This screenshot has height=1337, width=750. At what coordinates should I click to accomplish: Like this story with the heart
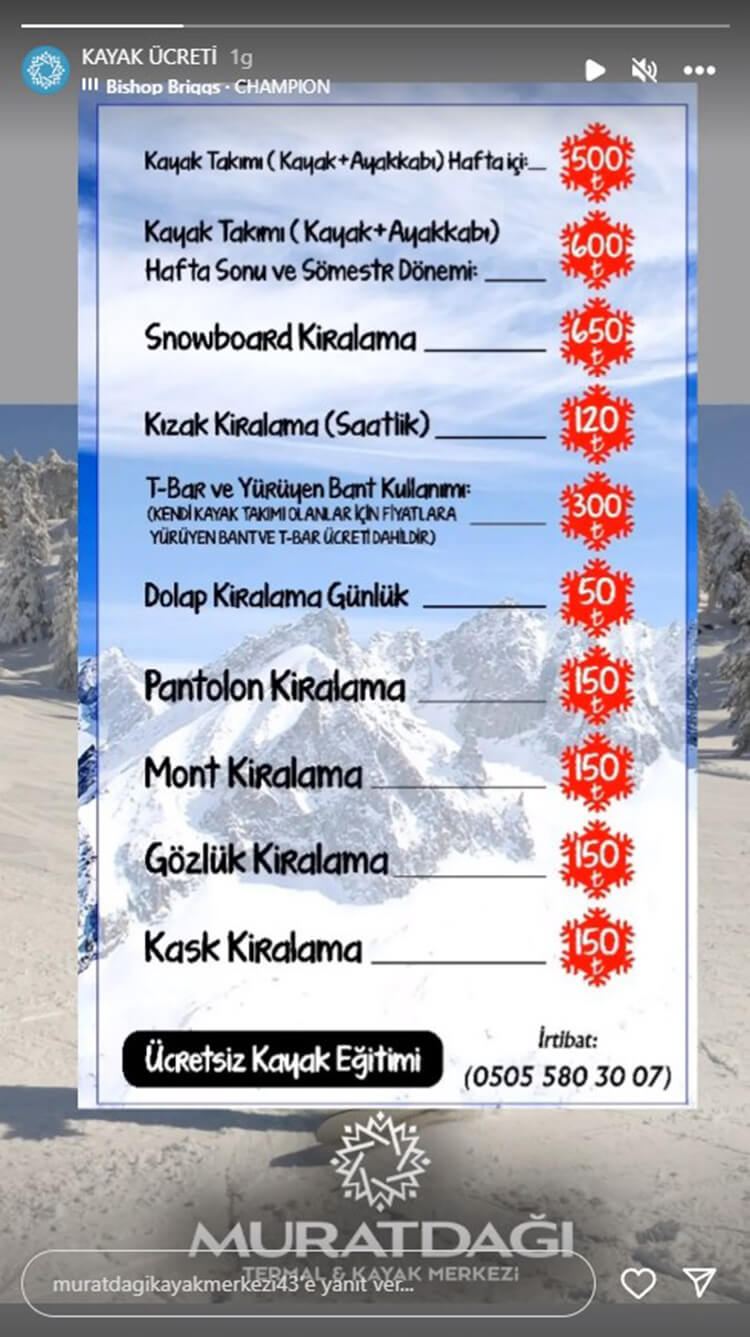click(x=638, y=1283)
